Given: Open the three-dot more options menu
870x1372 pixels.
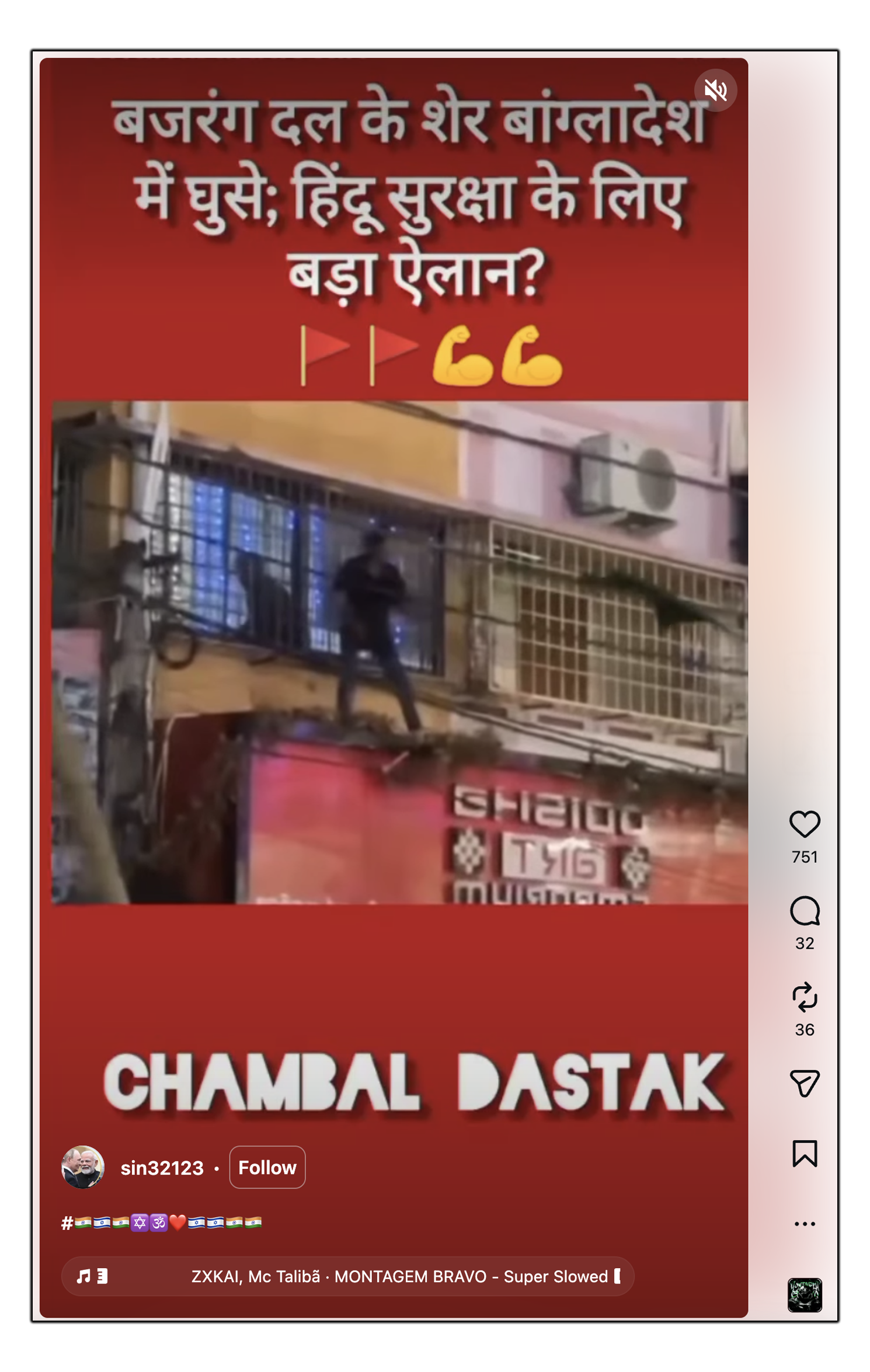Looking at the screenshot, I should click(805, 1224).
